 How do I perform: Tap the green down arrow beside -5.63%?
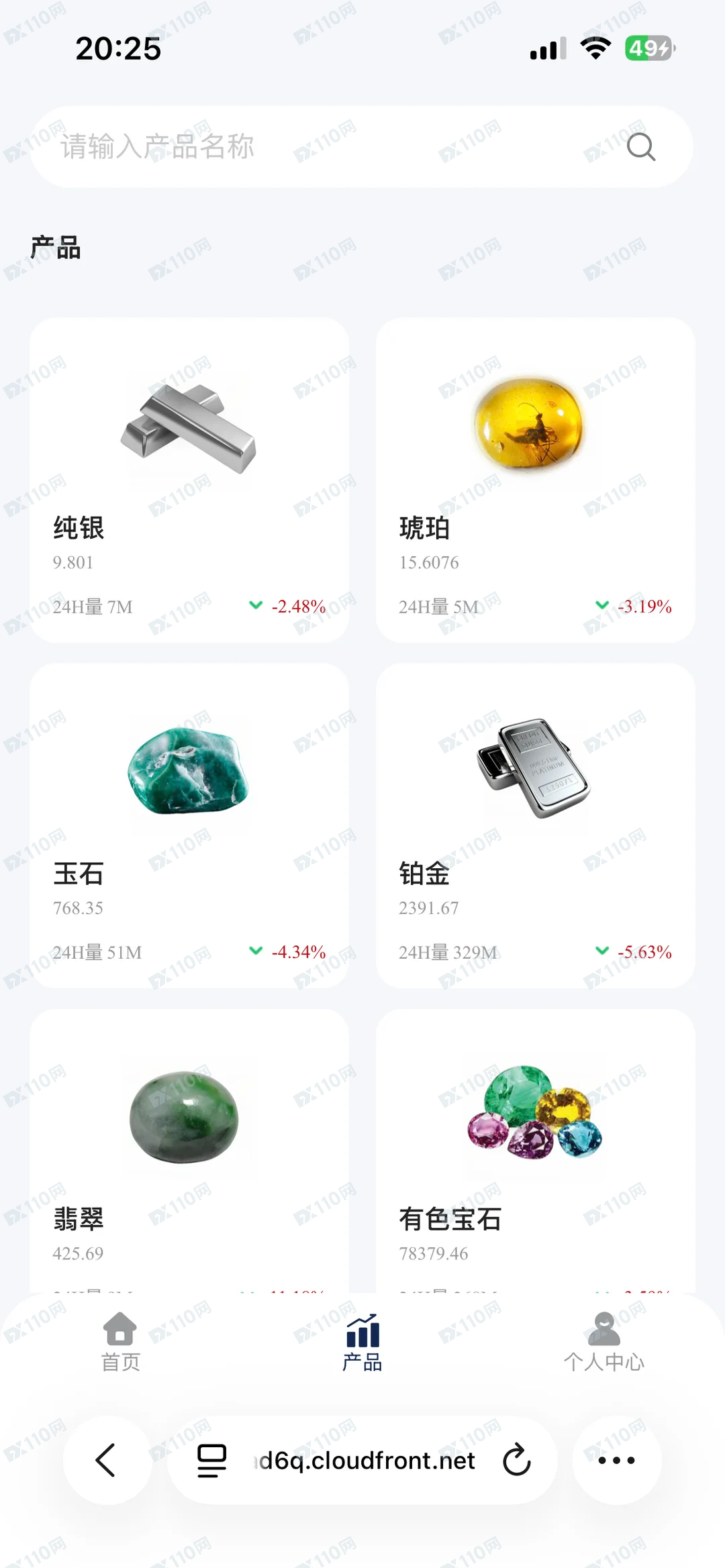[x=602, y=951]
